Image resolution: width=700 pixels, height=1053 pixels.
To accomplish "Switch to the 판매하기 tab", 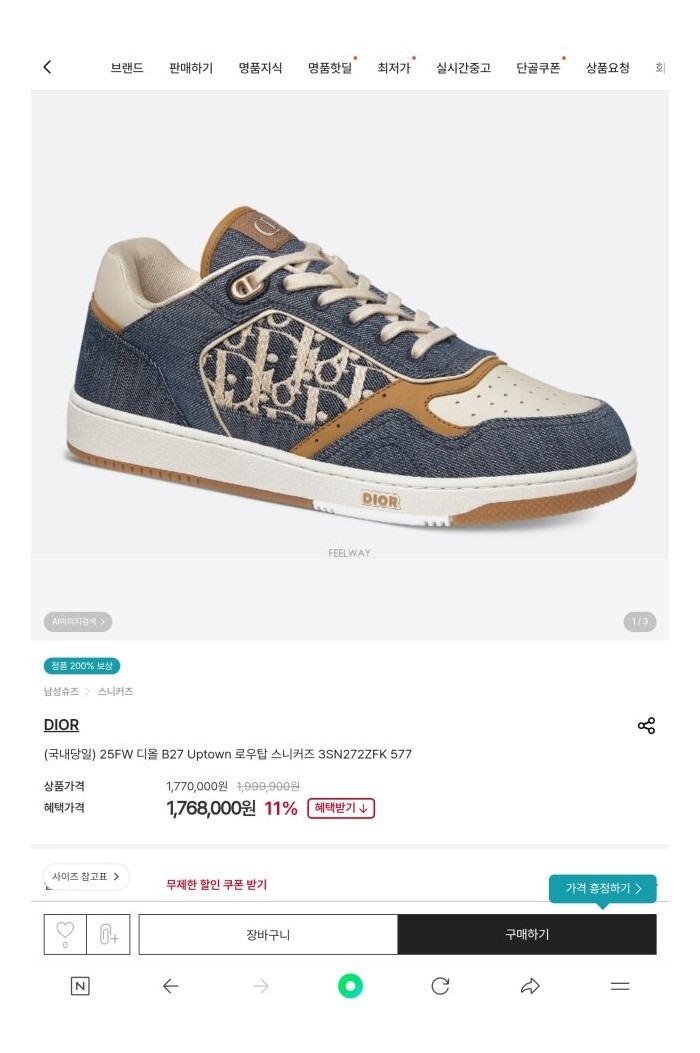I will (x=191, y=68).
